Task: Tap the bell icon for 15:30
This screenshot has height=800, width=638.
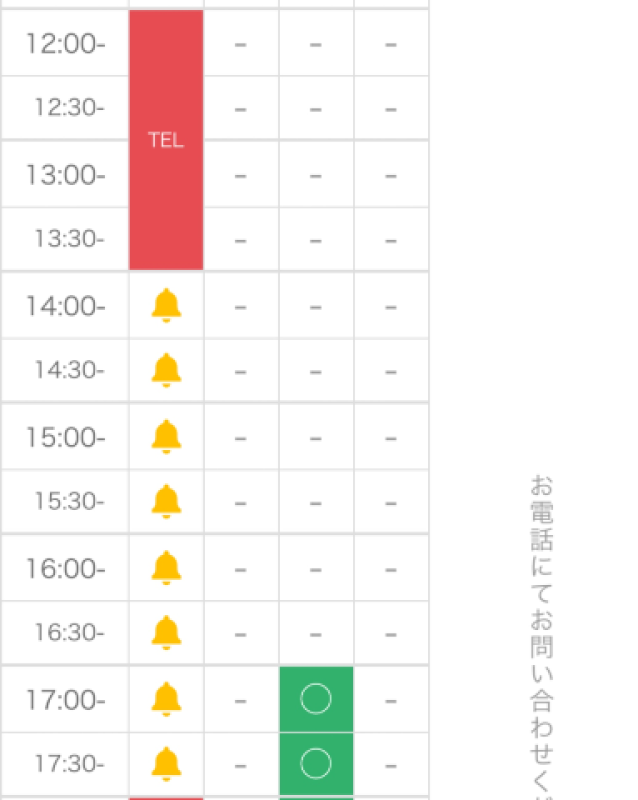Action: (x=166, y=500)
